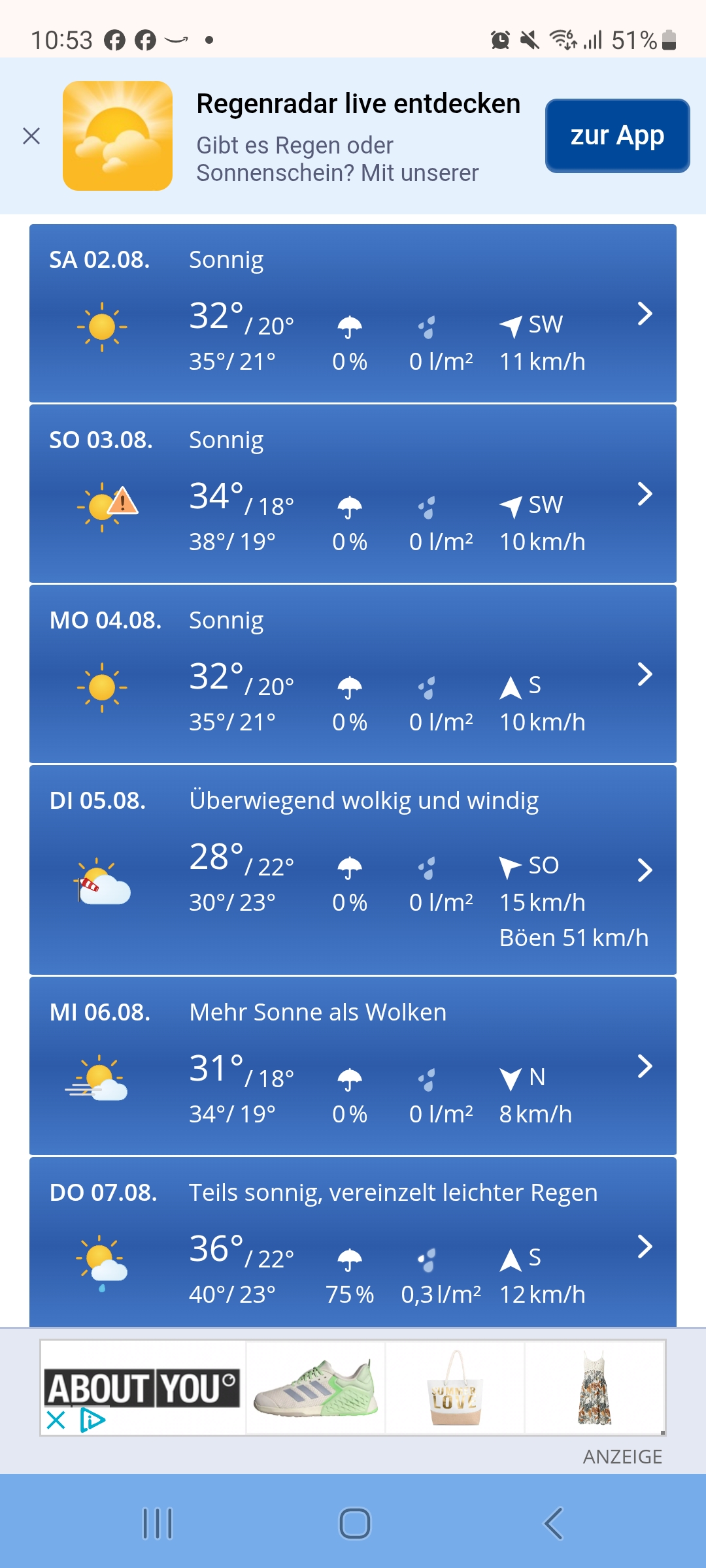Expand the windy forecast for DI 05.08.

tap(353, 870)
